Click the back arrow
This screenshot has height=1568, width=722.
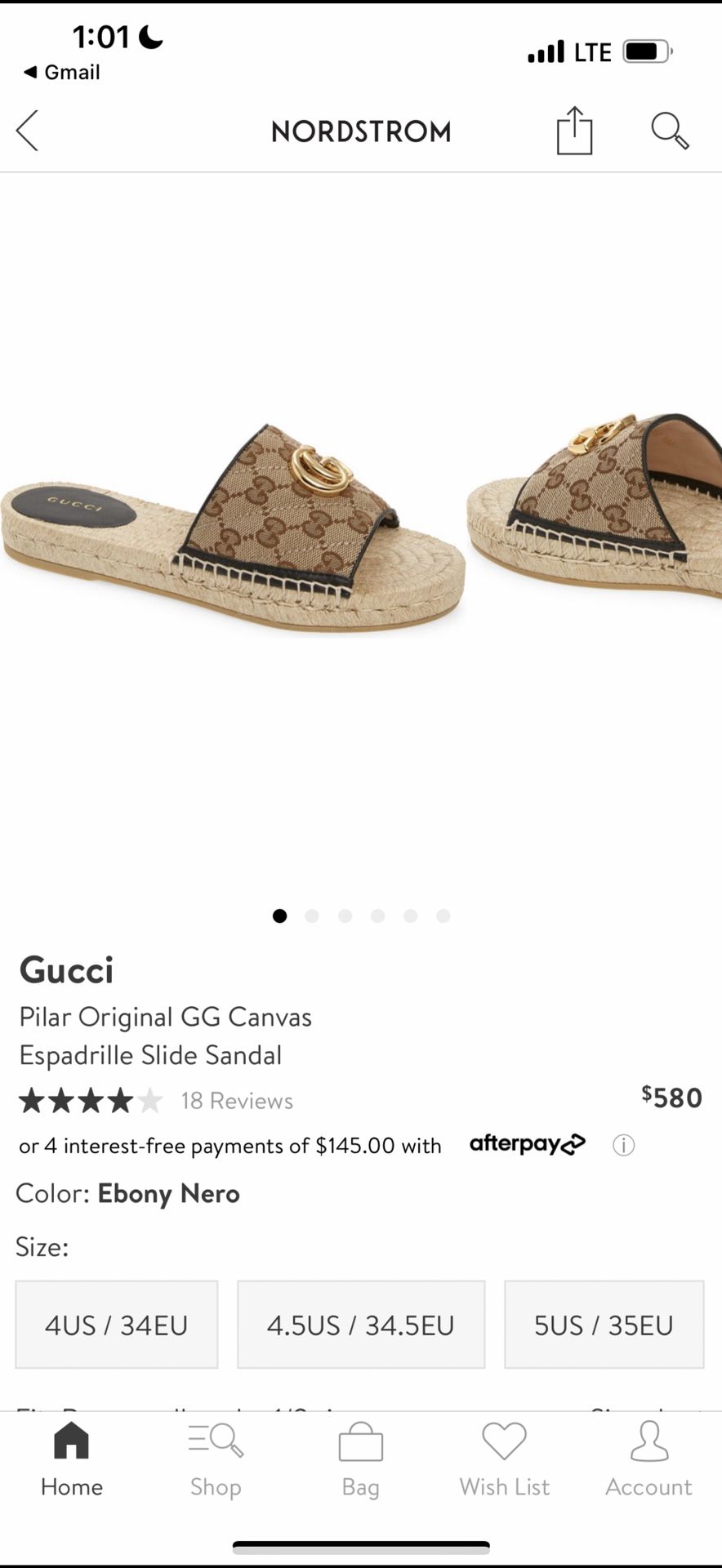coord(26,131)
